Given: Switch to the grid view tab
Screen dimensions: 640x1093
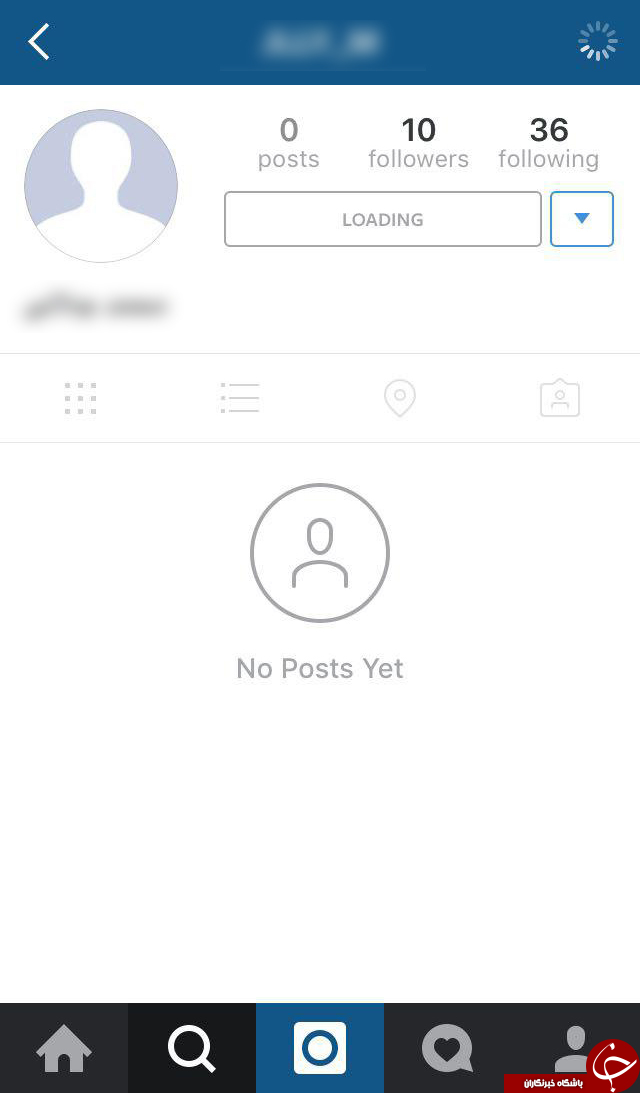Looking at the screenshot, I should point(80,399).
